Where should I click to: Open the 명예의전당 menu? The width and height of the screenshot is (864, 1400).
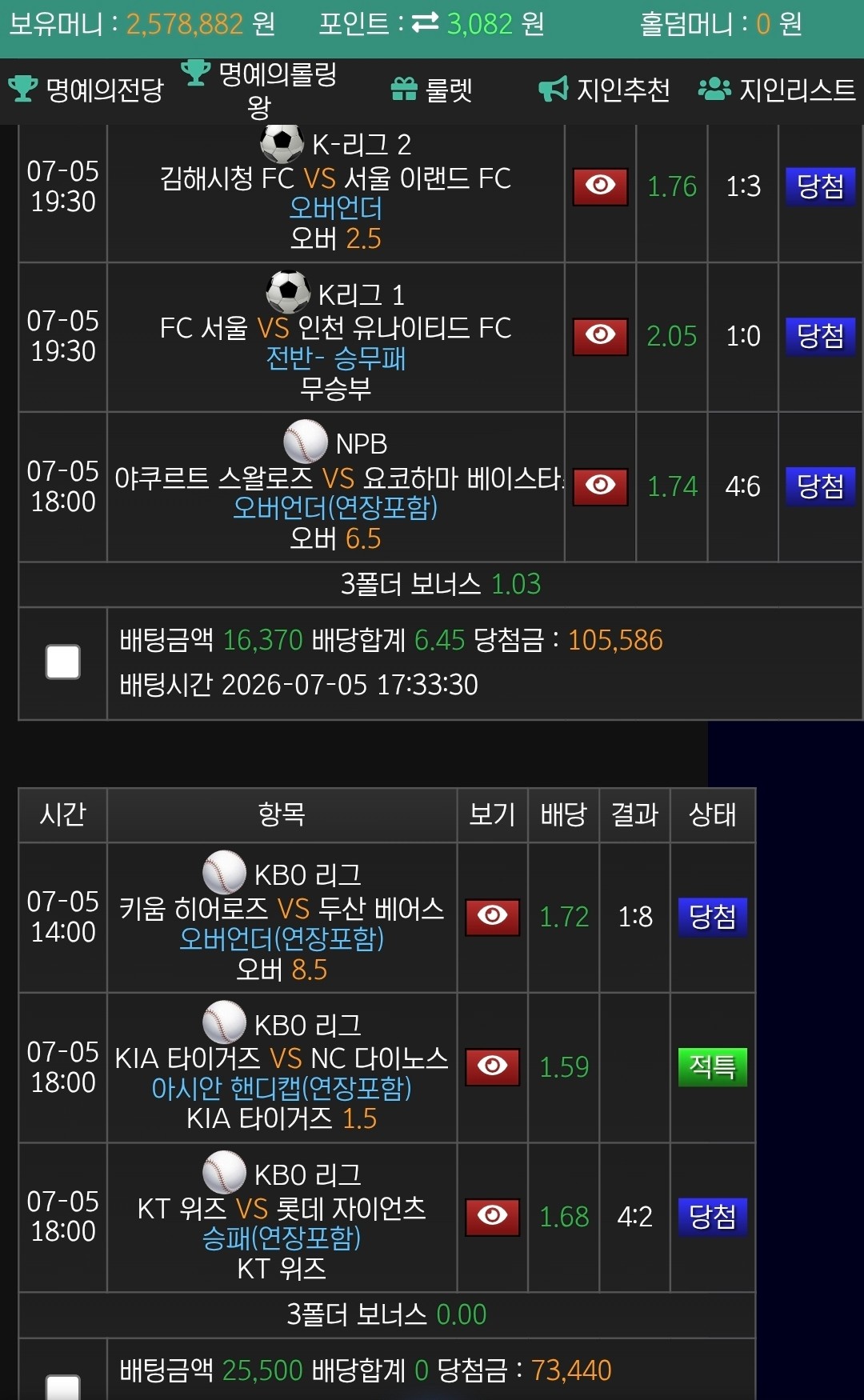click(86, 90)
